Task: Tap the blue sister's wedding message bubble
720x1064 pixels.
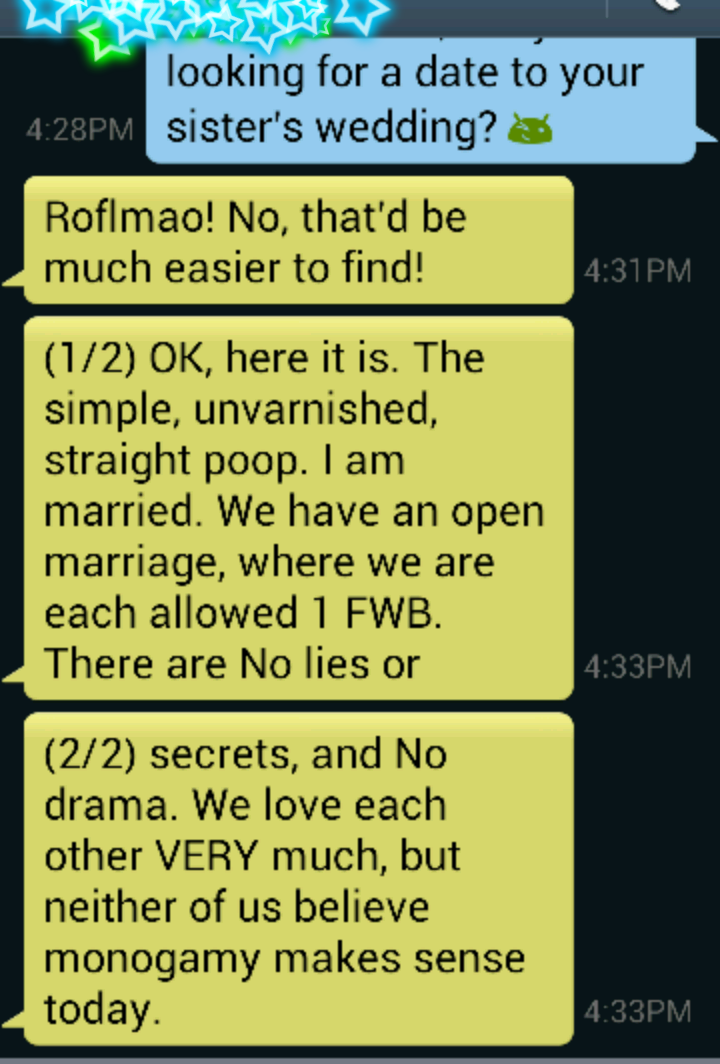Action: click(420, 100)
